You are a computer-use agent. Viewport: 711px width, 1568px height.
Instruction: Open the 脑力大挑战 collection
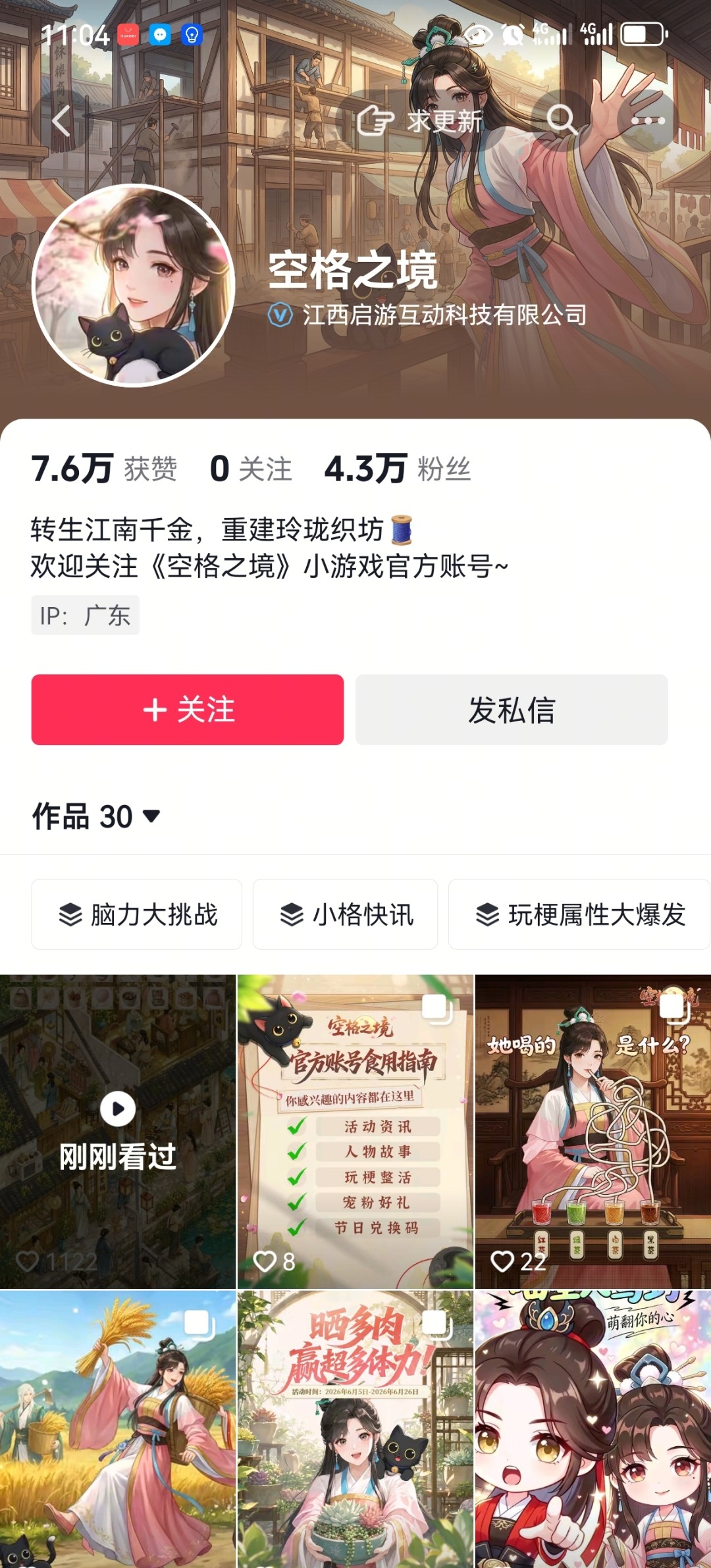click(x=137, y=914)
